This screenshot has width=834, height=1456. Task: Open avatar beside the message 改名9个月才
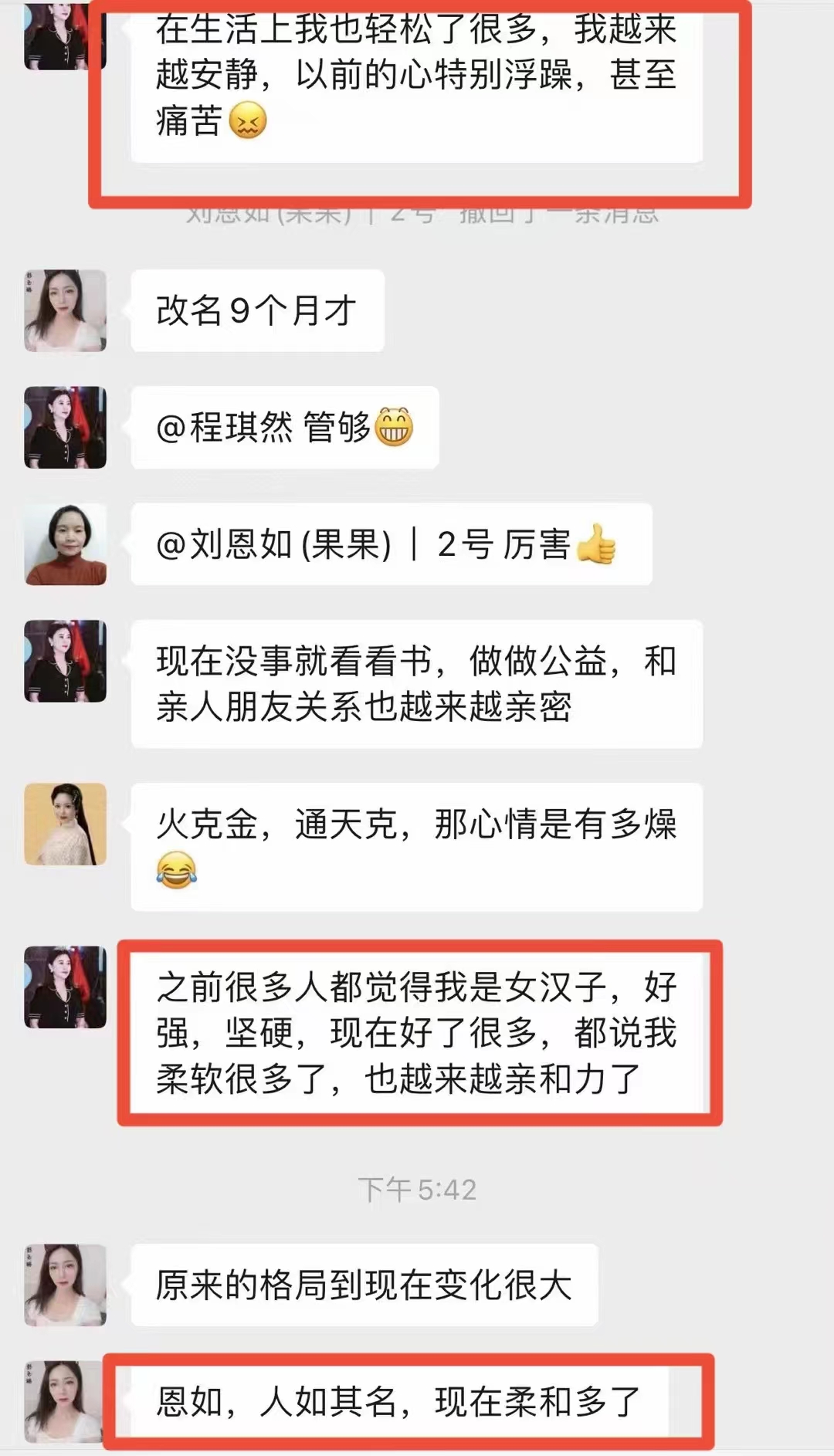(x=66, y=310)
